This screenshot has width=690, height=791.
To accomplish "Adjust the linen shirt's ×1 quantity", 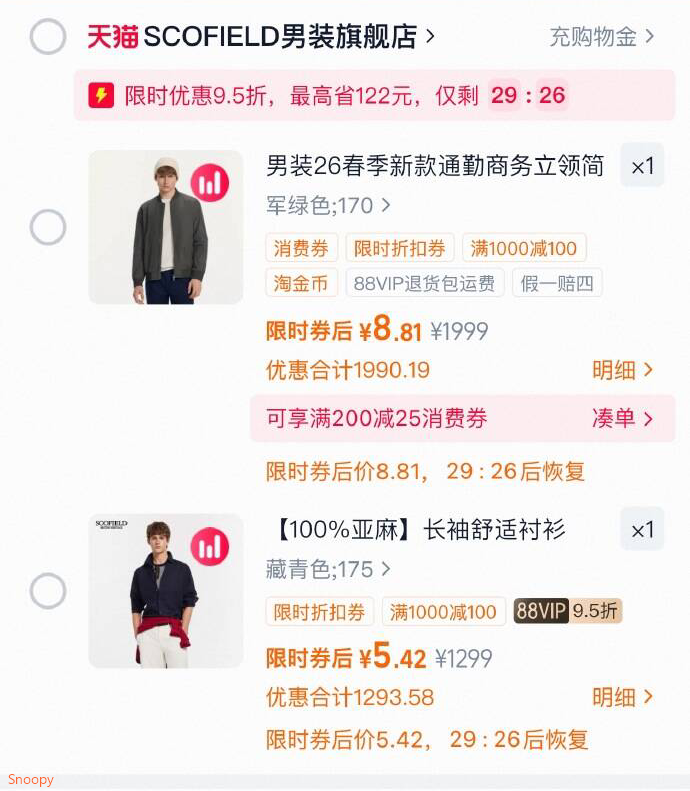I will 641,530.
